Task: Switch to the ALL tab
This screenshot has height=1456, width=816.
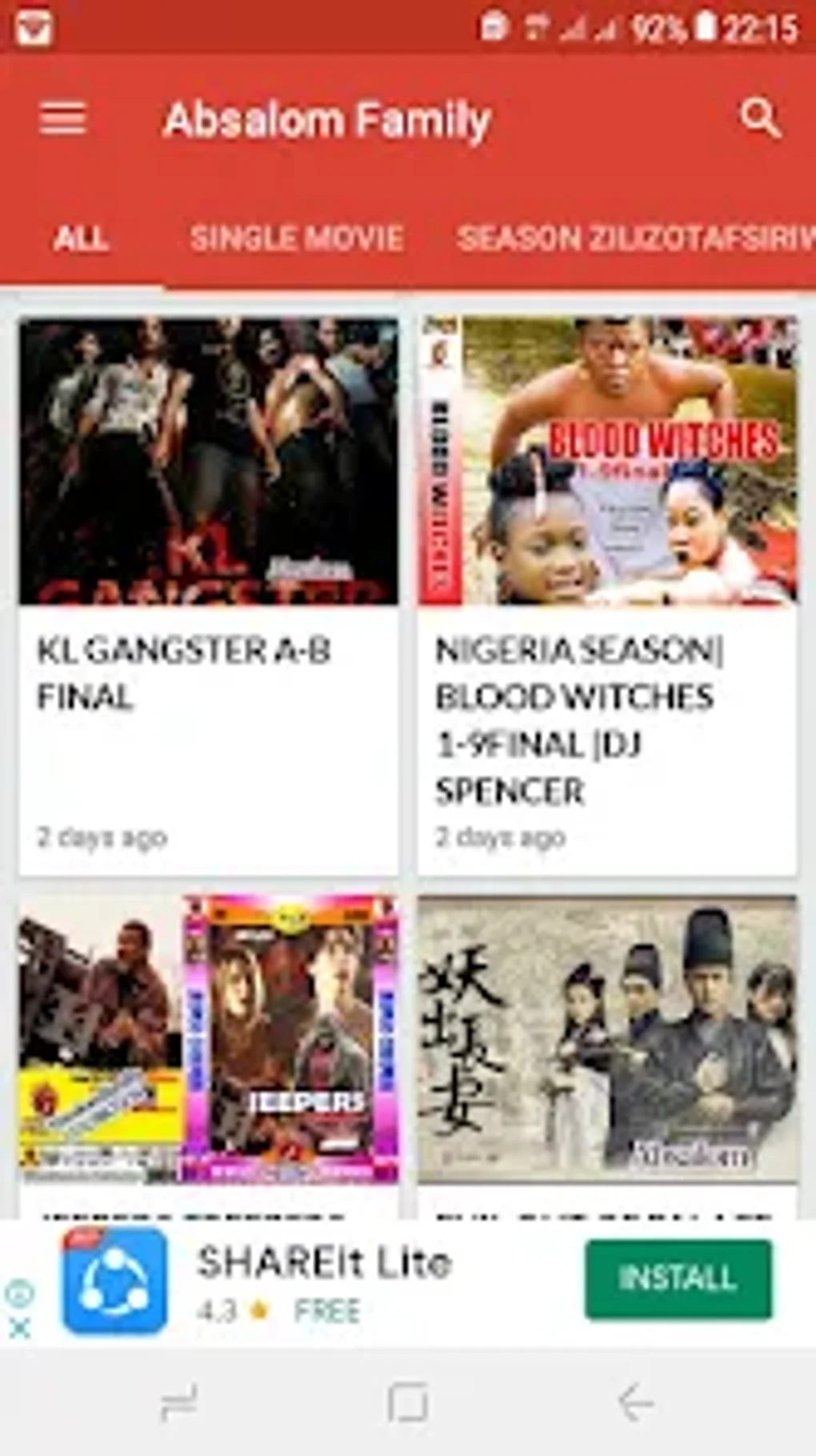Action: tap(81, 239)
